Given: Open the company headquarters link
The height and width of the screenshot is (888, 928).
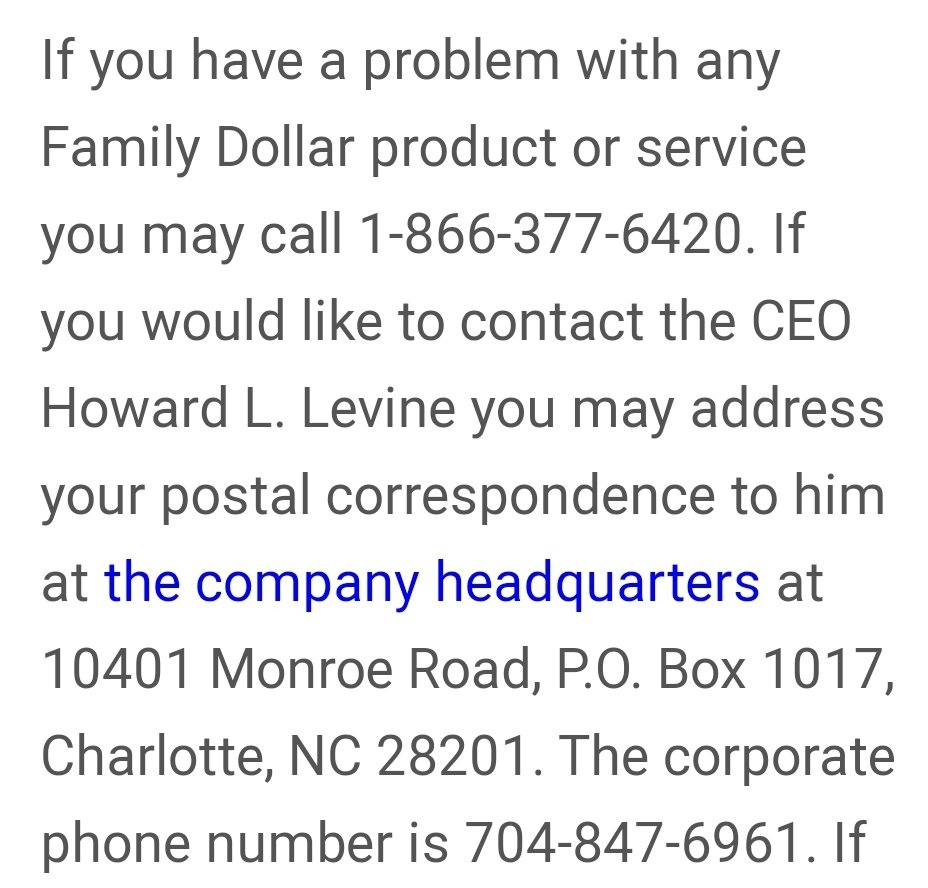Looking at the screenshot, I should (x=431, y=584).
